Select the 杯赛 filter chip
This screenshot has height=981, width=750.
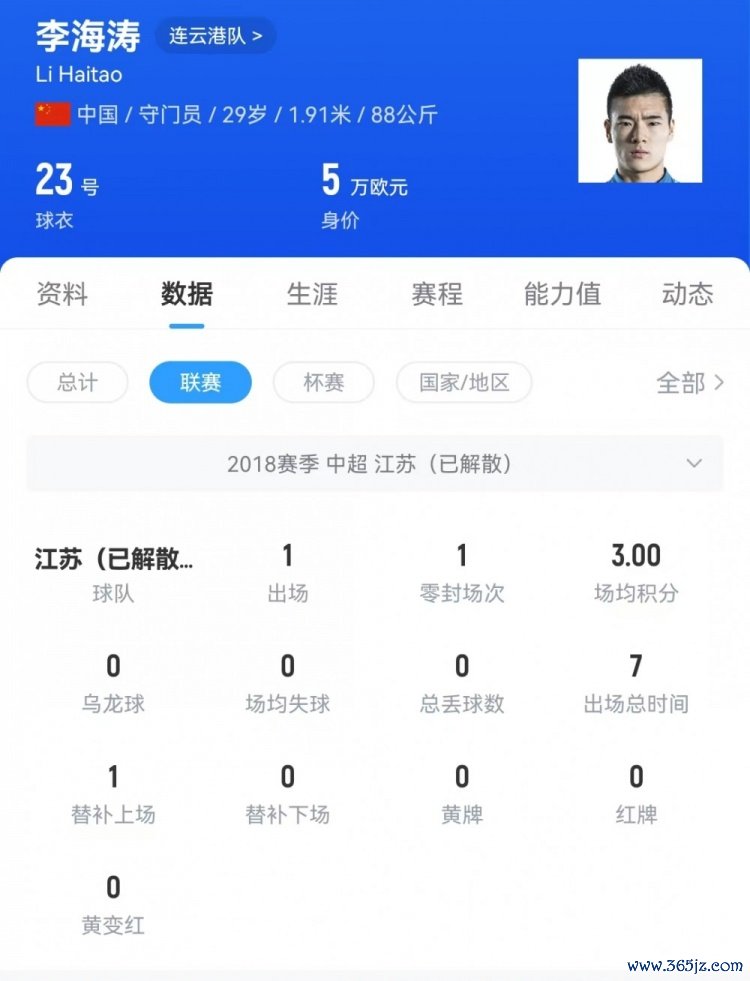click(323, 382)
